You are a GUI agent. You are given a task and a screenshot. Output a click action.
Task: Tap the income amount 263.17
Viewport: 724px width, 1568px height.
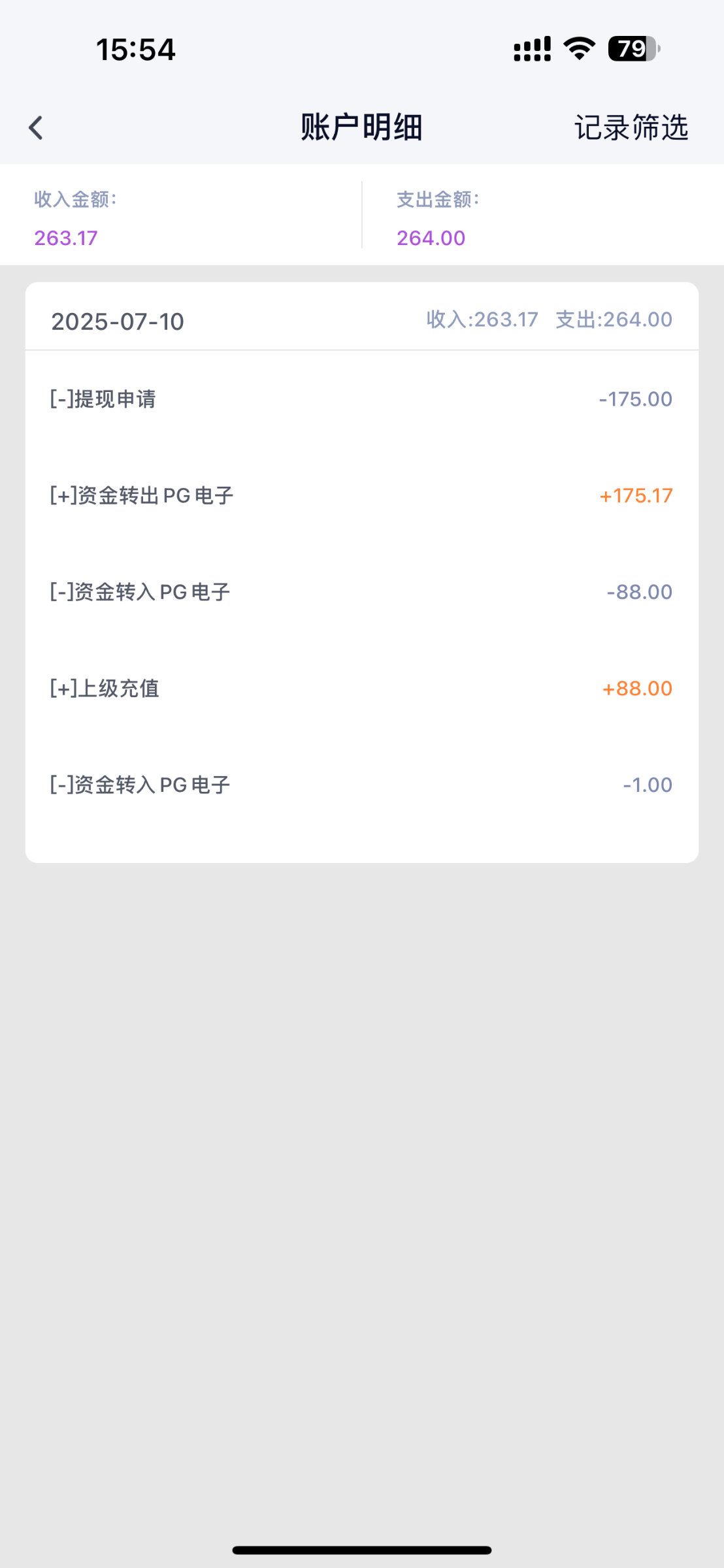64,238
